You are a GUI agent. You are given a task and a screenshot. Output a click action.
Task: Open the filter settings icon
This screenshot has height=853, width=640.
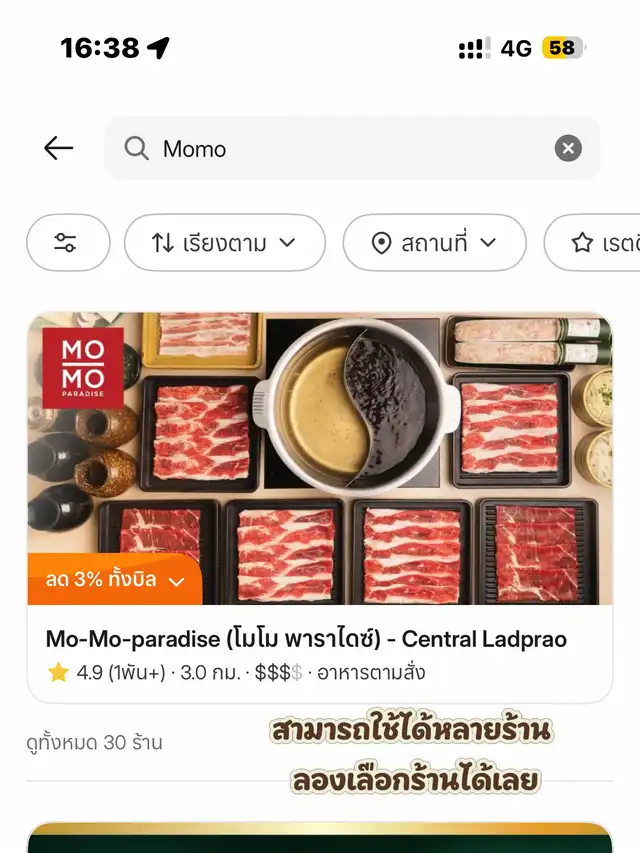point(67,243)
